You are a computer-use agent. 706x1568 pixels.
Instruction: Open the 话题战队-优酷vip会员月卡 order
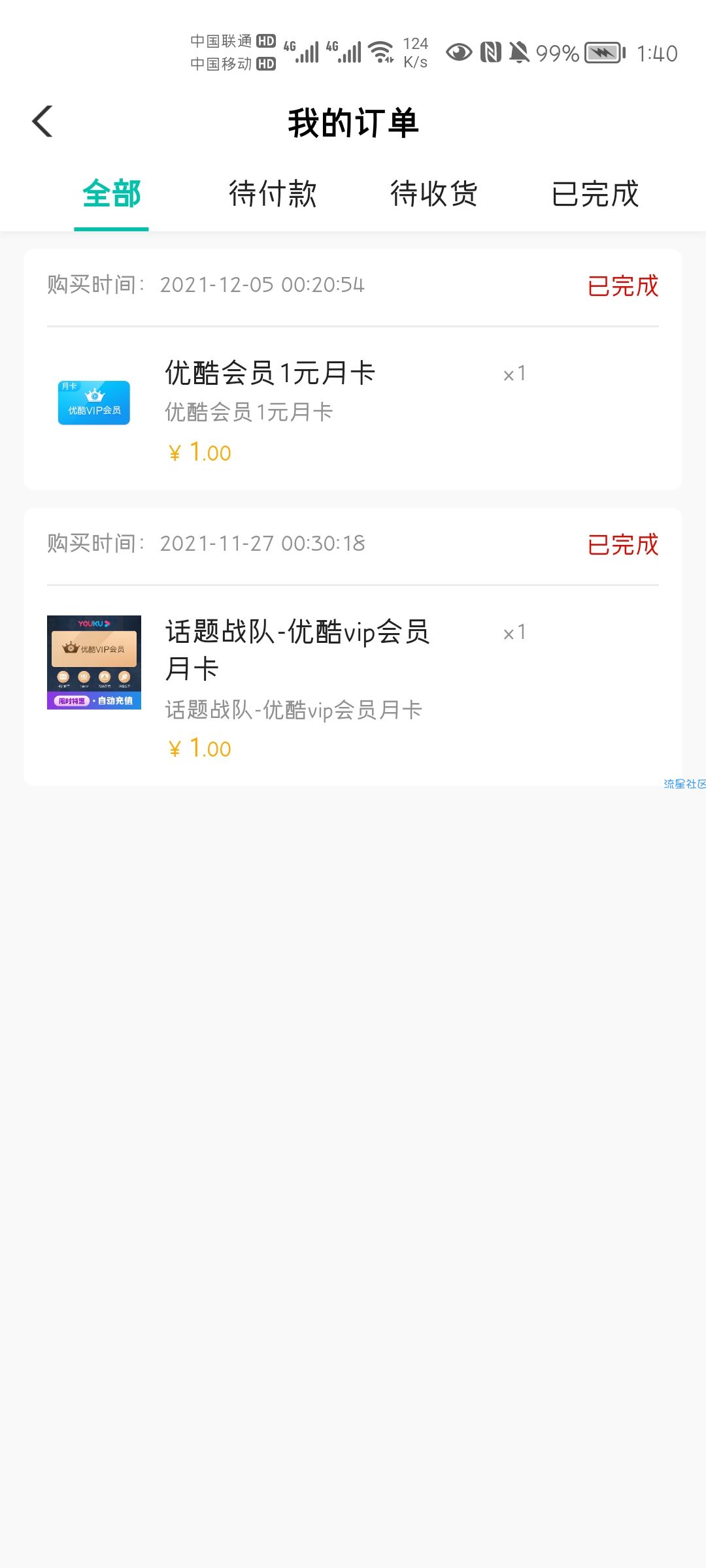(x=353, y=647)
